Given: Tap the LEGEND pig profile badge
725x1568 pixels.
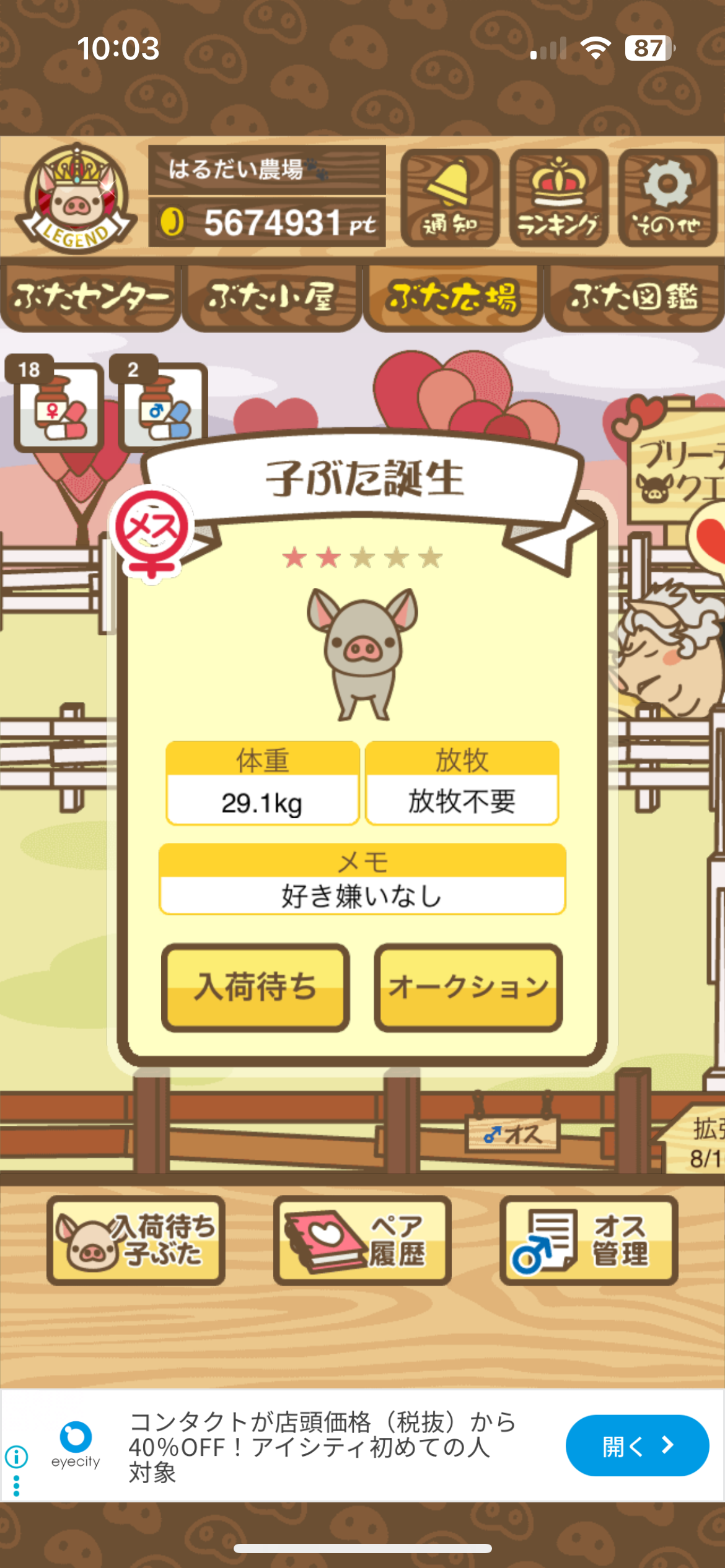Looking at the screenshot, I should 76,198.
